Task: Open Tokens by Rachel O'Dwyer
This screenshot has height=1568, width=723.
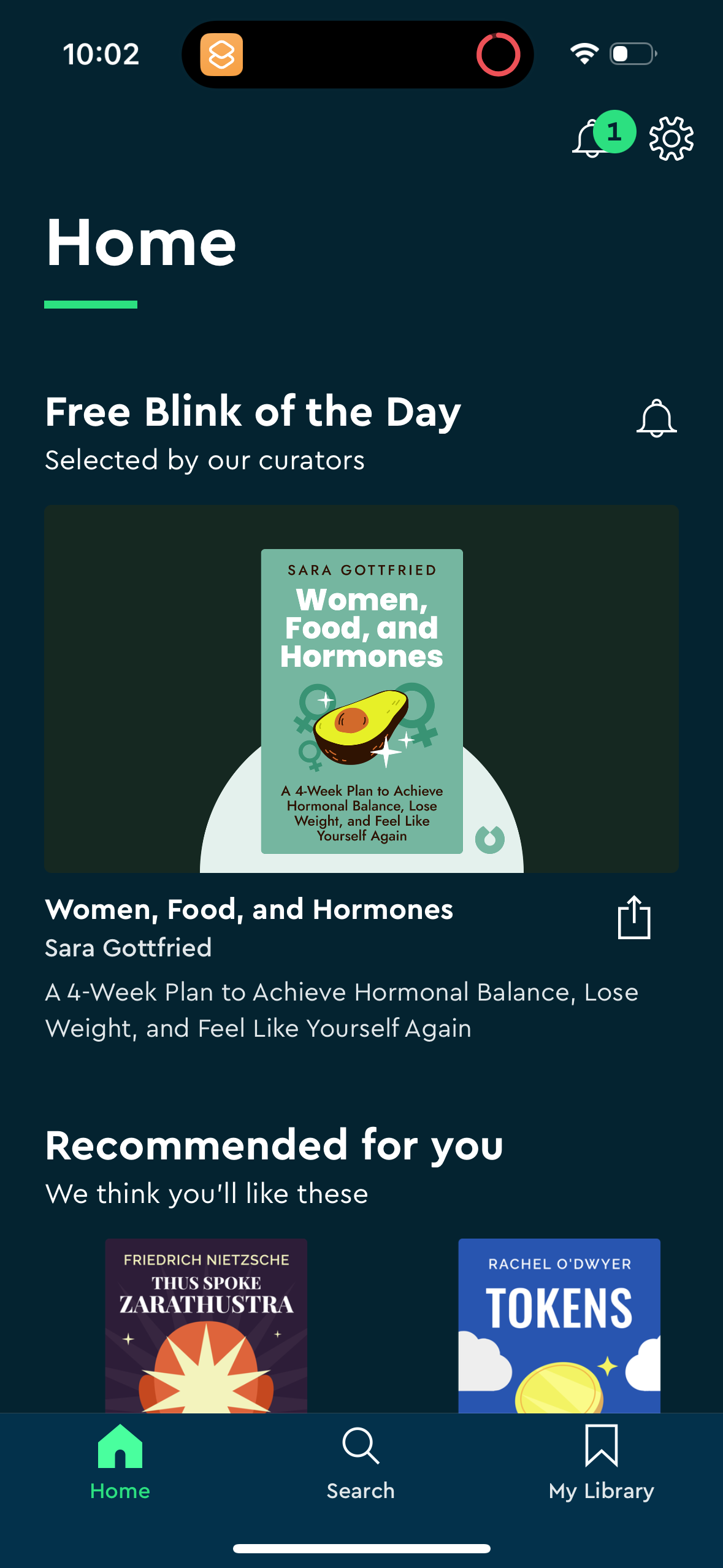Action: coord(559,1325)
